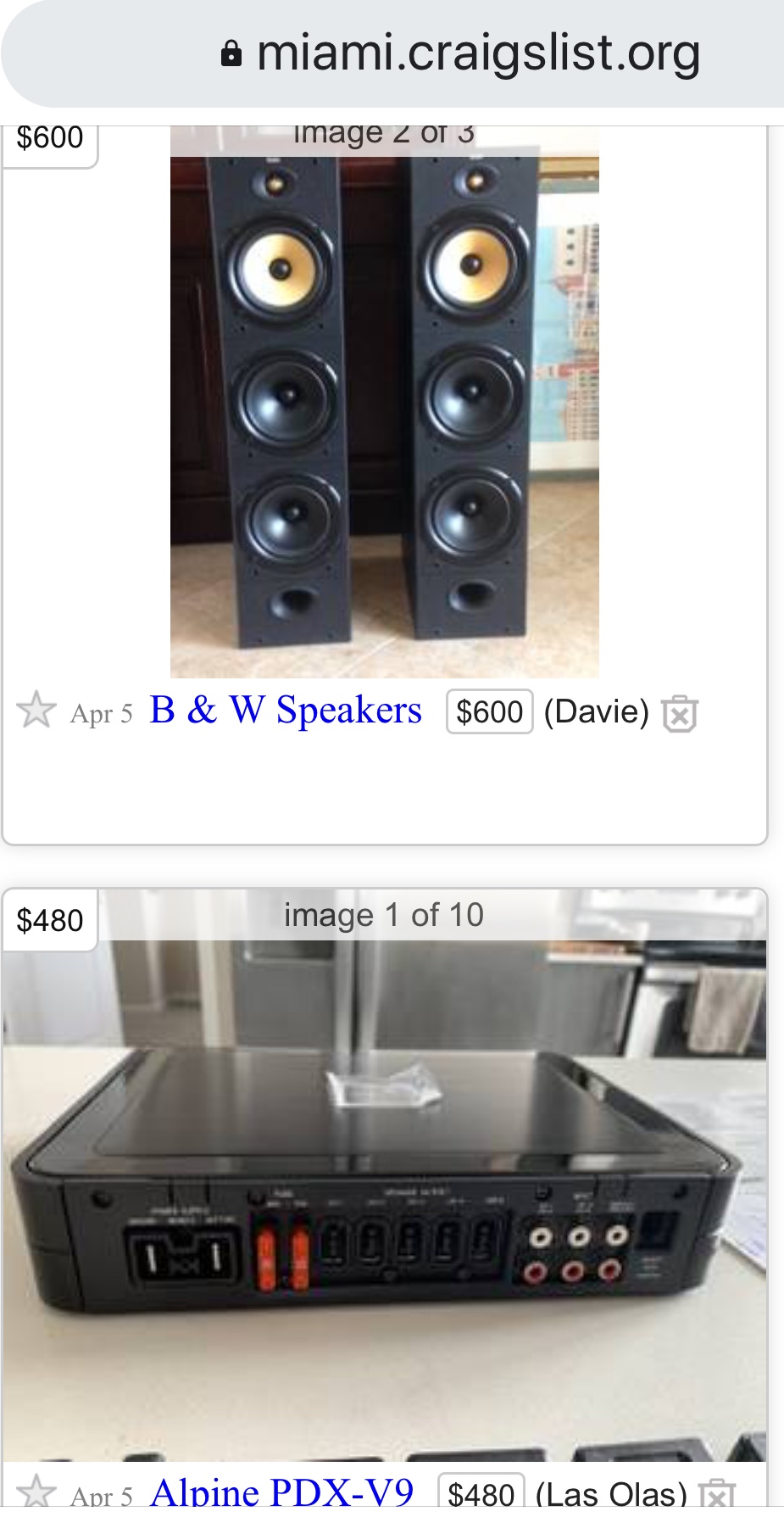The image size is (784, 1517).
Task: Hide the Alpine PDX-V9 posting
Action: pyautogui.click(x=716, y=1496)
